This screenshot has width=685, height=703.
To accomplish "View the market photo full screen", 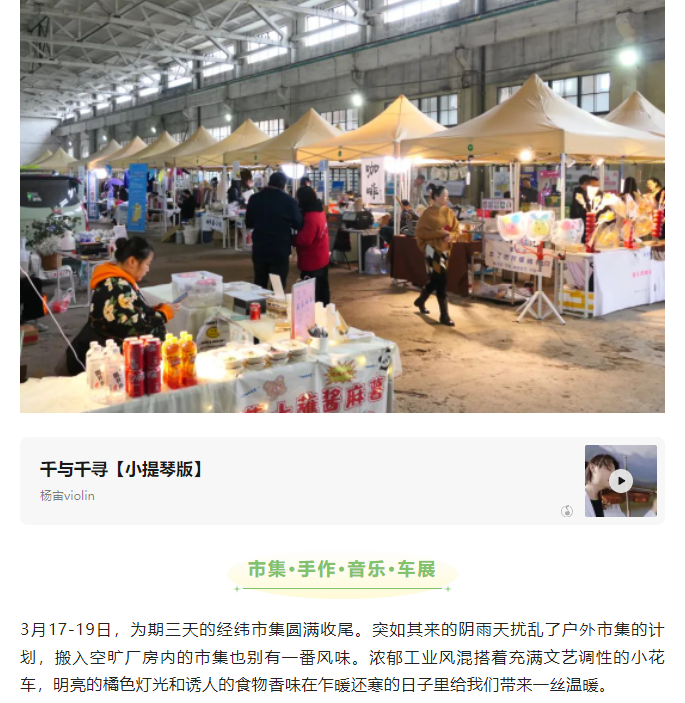I will (342, 205).
